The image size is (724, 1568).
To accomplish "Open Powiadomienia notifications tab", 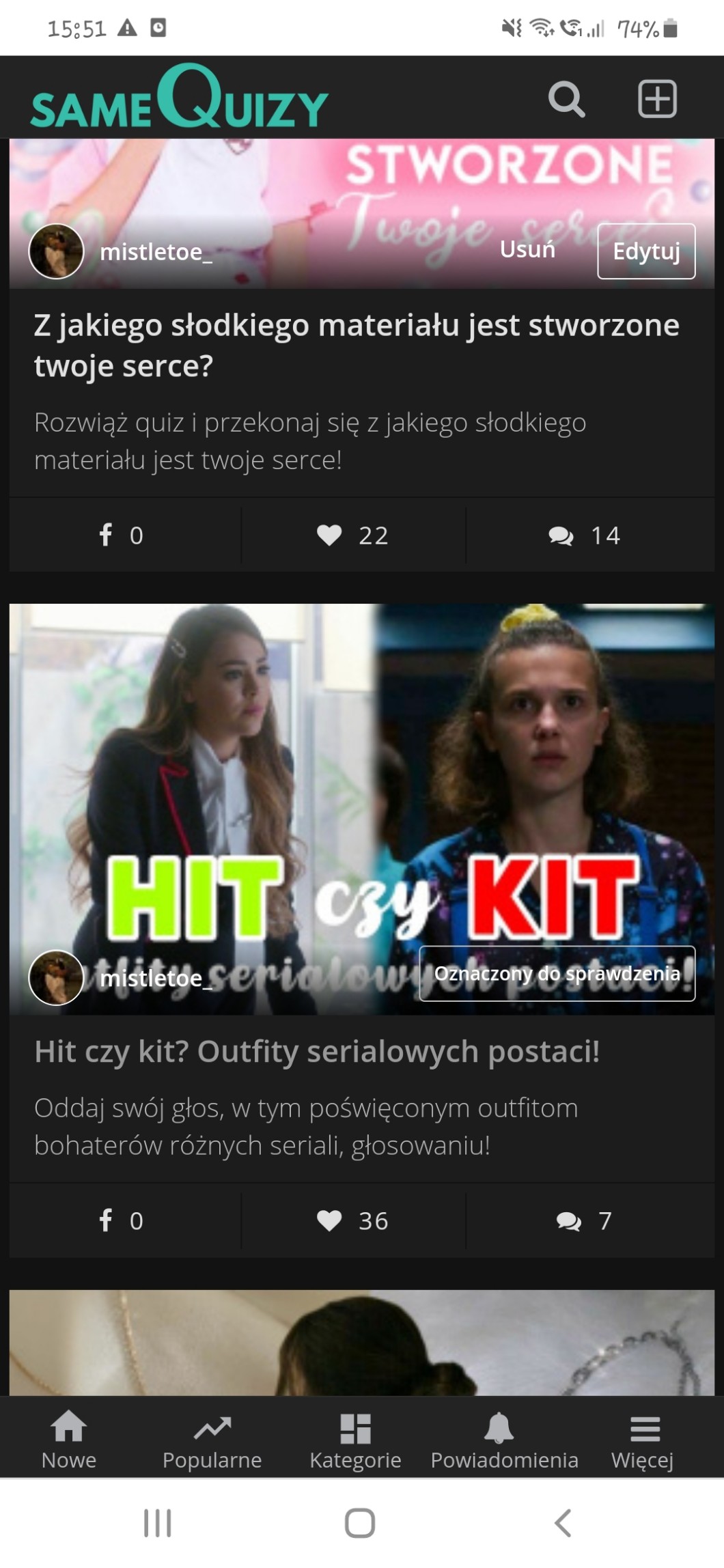I will point(504,1438).
